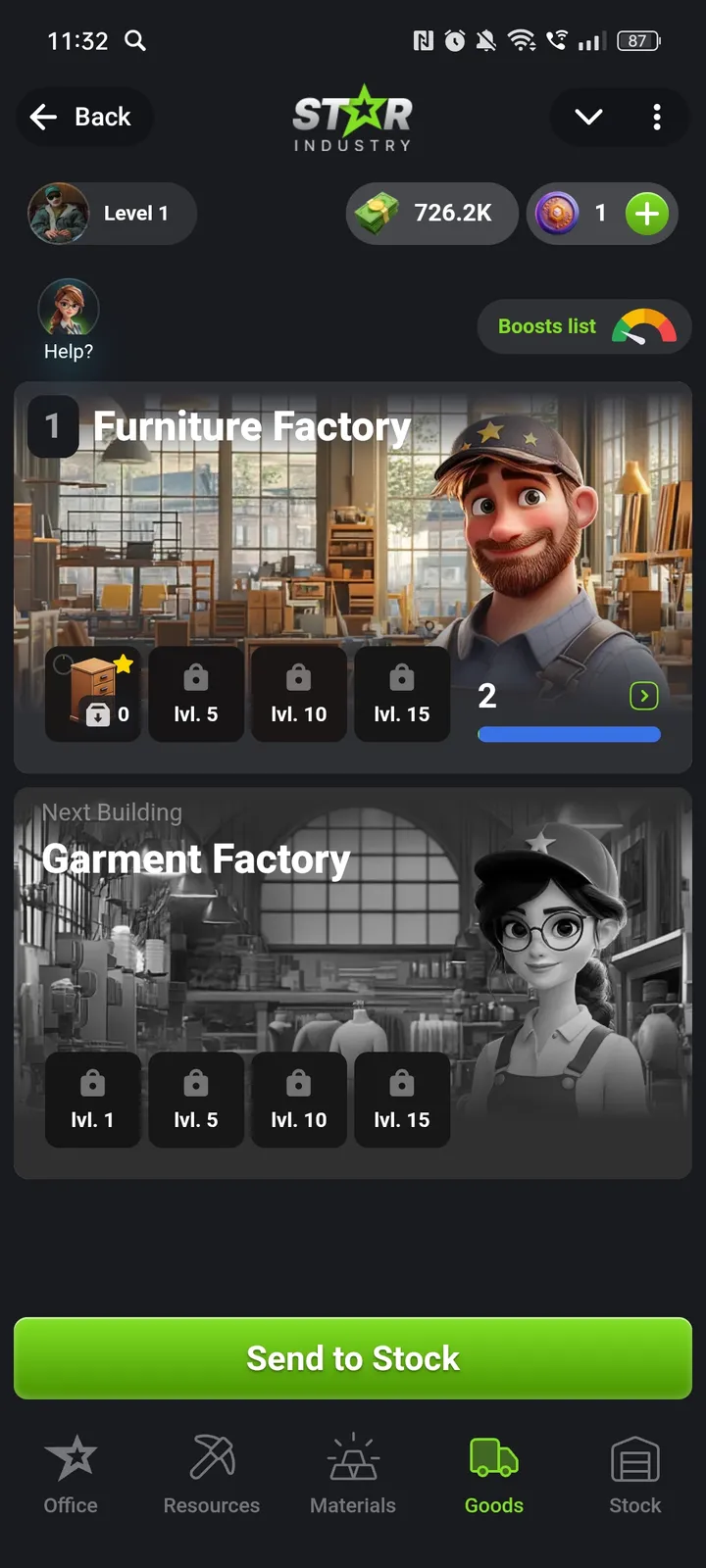
Task: Select the Goods tab
Action: [x=494, y=1475]
